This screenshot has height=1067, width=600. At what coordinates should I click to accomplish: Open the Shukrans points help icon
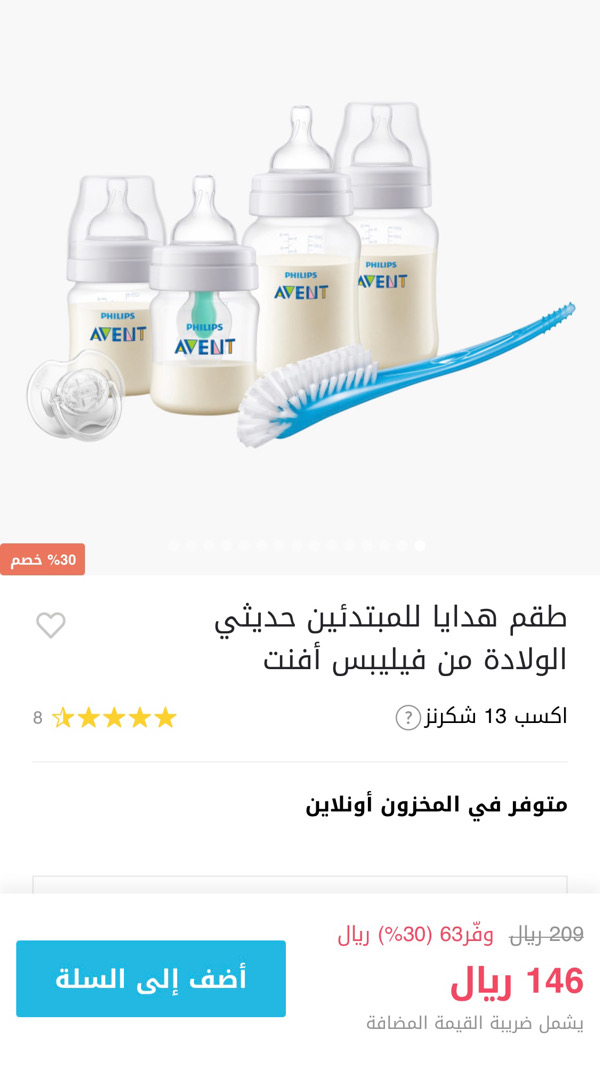(x=408, y=717)
